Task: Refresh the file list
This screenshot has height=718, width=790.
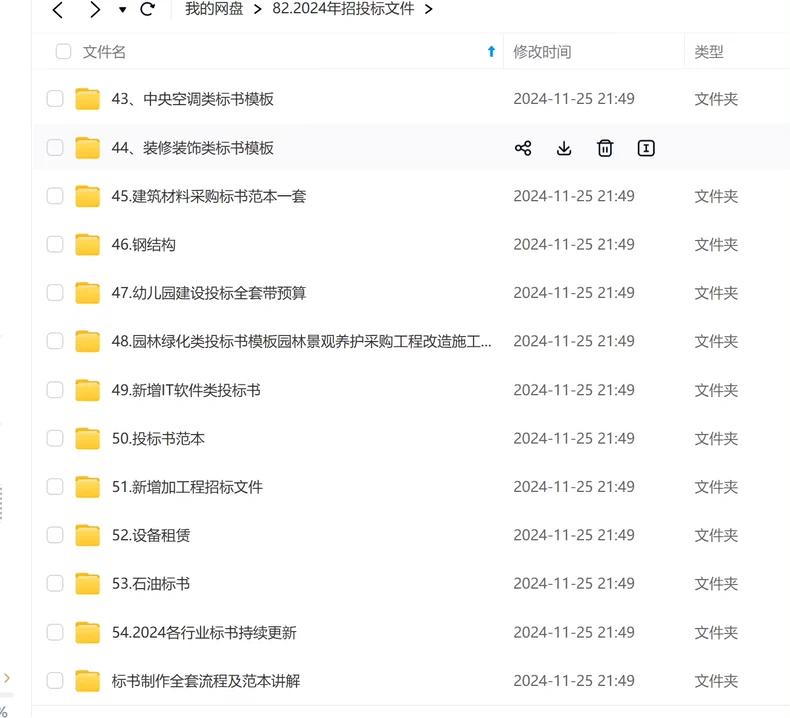Action: click(x=148, y=10)
